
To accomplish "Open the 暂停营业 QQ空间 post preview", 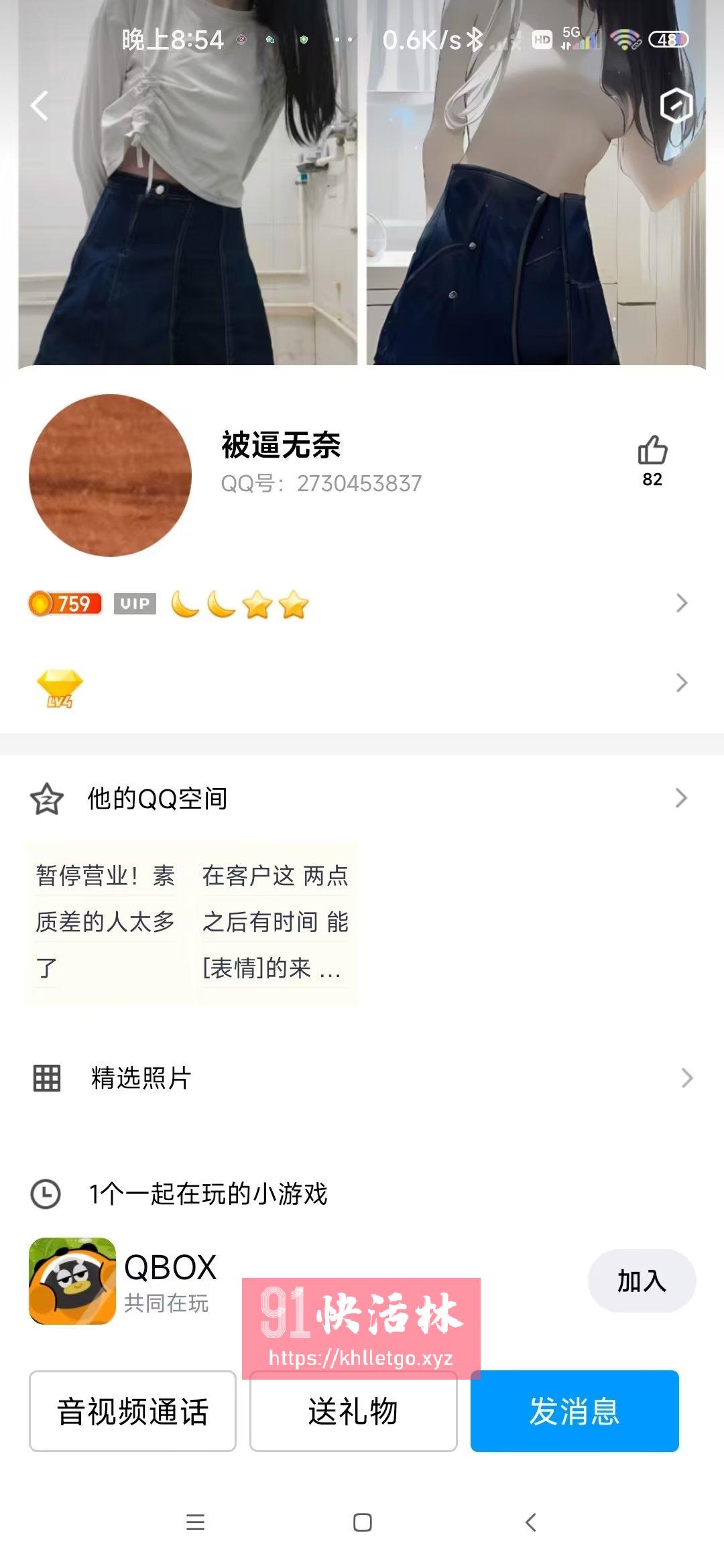I will pyautogui.click(x=104, y=921).
